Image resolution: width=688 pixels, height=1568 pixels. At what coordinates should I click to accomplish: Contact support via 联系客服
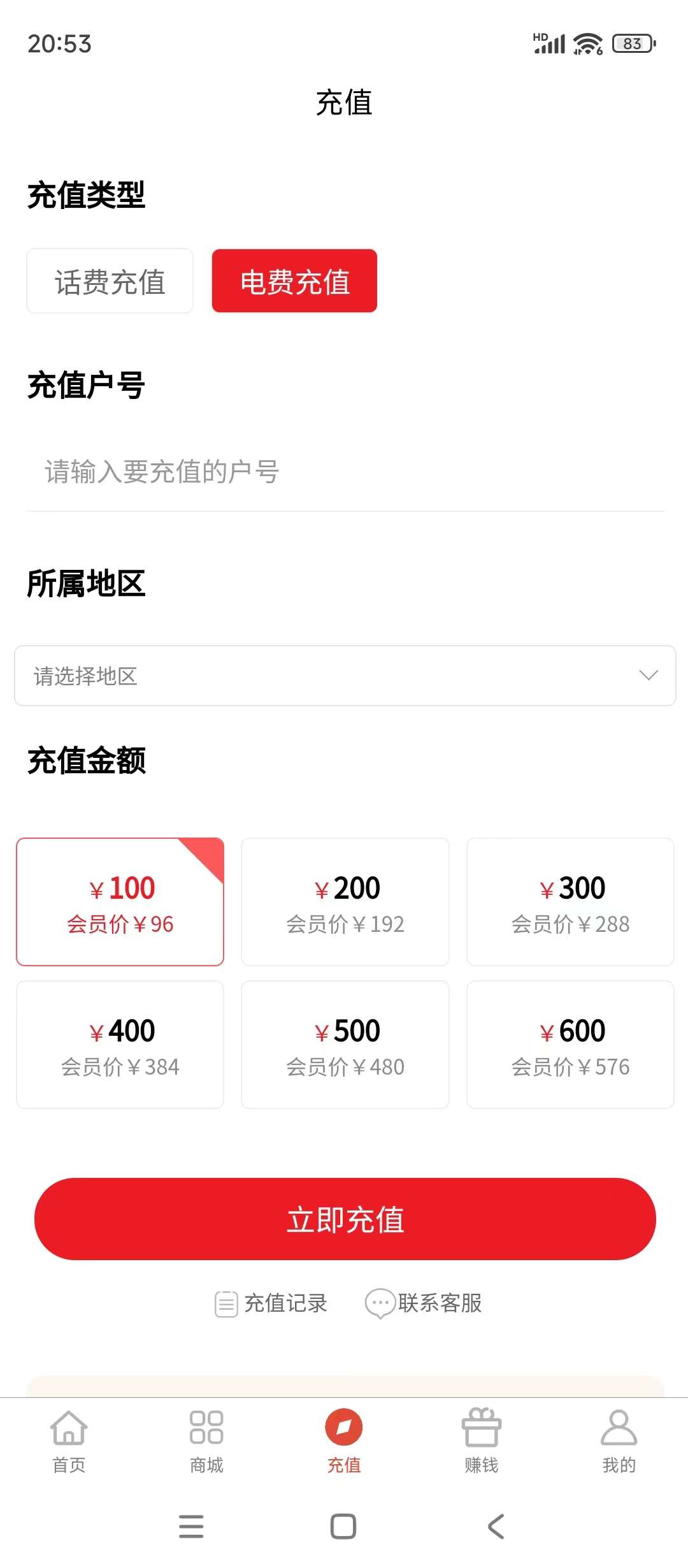[x=424, y=1303]
